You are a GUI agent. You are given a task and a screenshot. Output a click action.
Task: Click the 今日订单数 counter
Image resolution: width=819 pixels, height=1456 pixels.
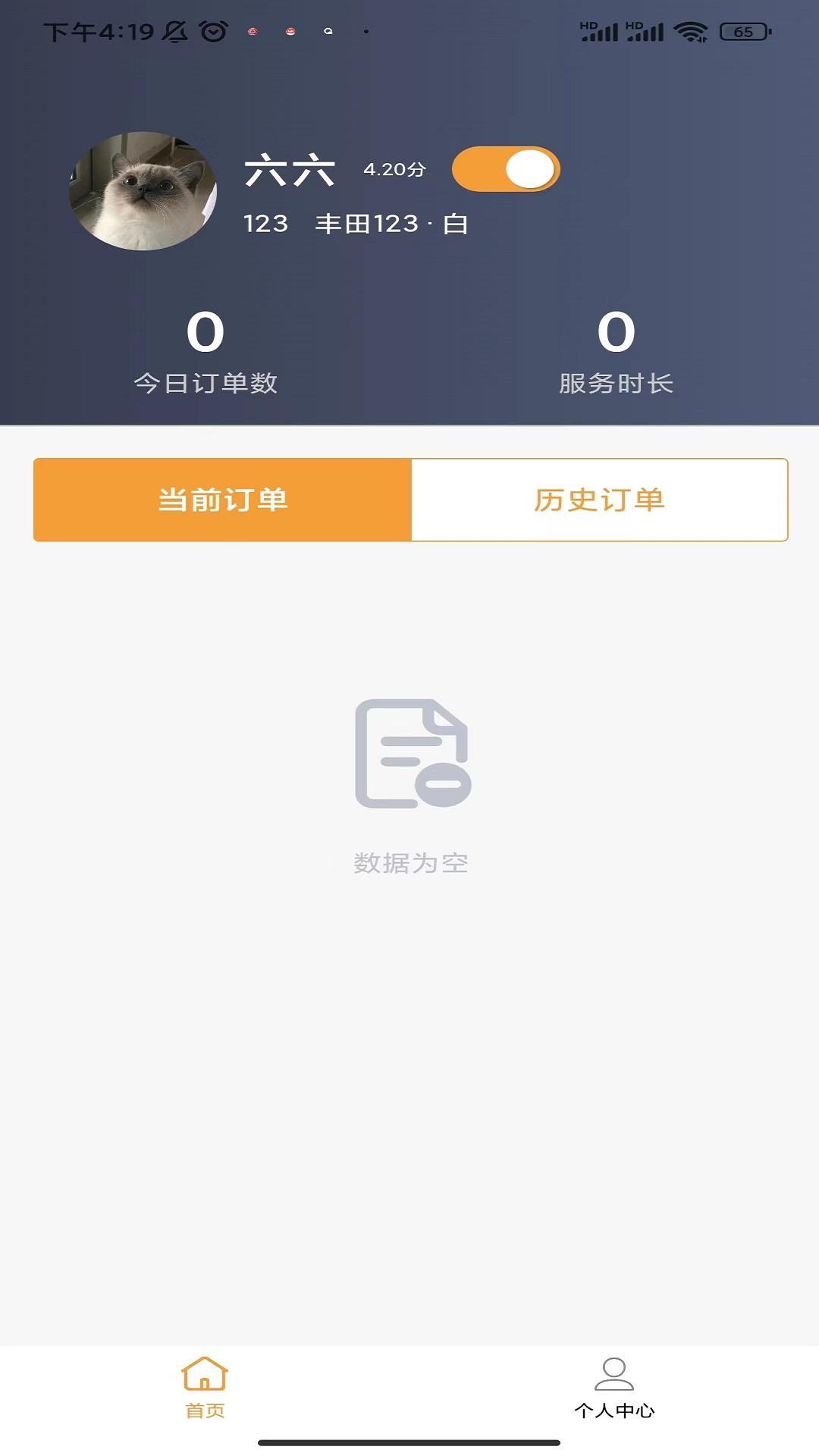point(206,381)
